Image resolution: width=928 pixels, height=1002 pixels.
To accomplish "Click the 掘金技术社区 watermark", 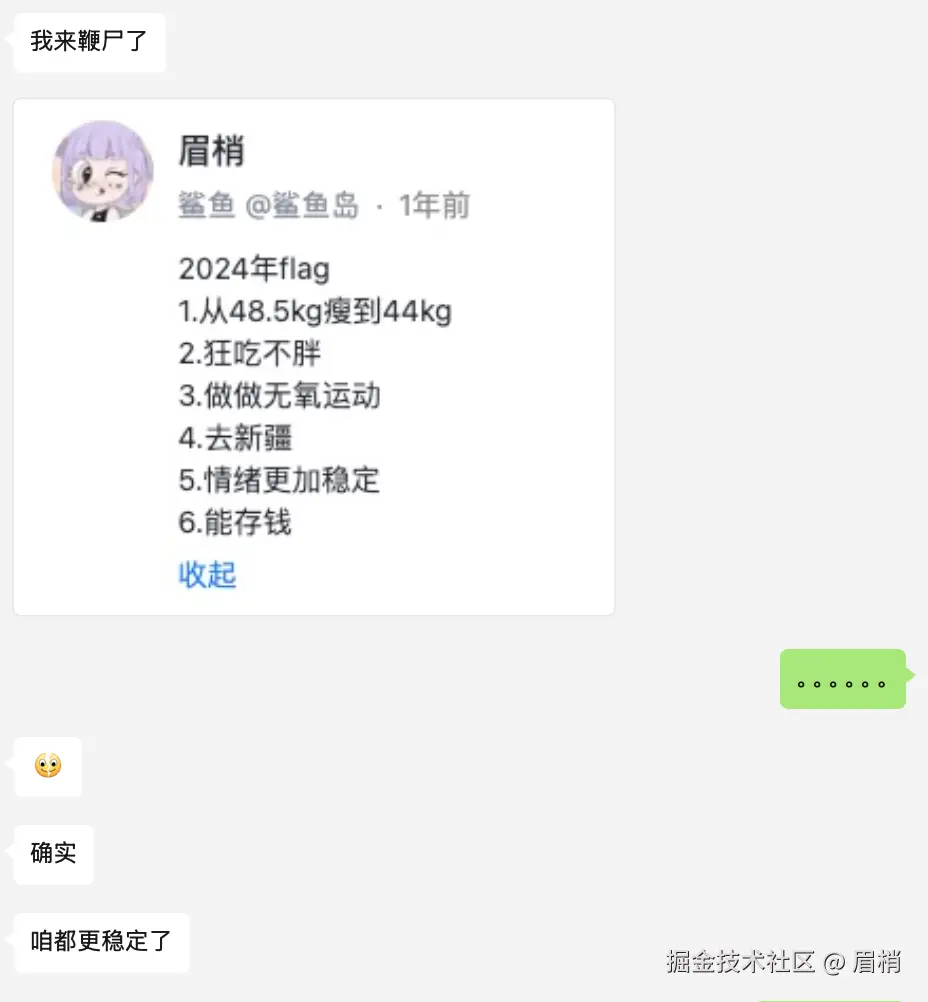I will (x=783, y=963).
